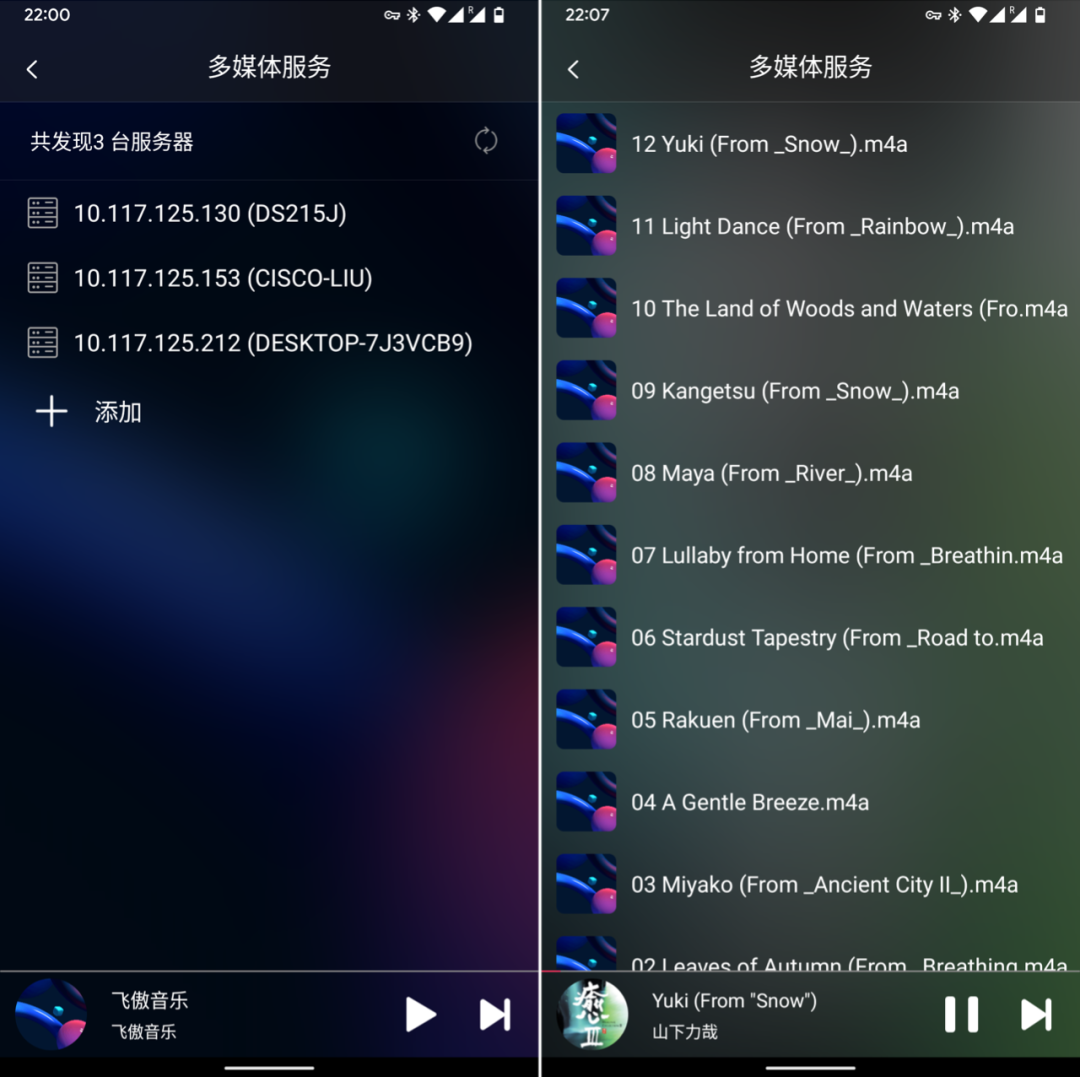The image size is (1080, 1077).
Task: Play 11 Light Dance (From _Rainbow_).m4a
Action: [822, 227]
